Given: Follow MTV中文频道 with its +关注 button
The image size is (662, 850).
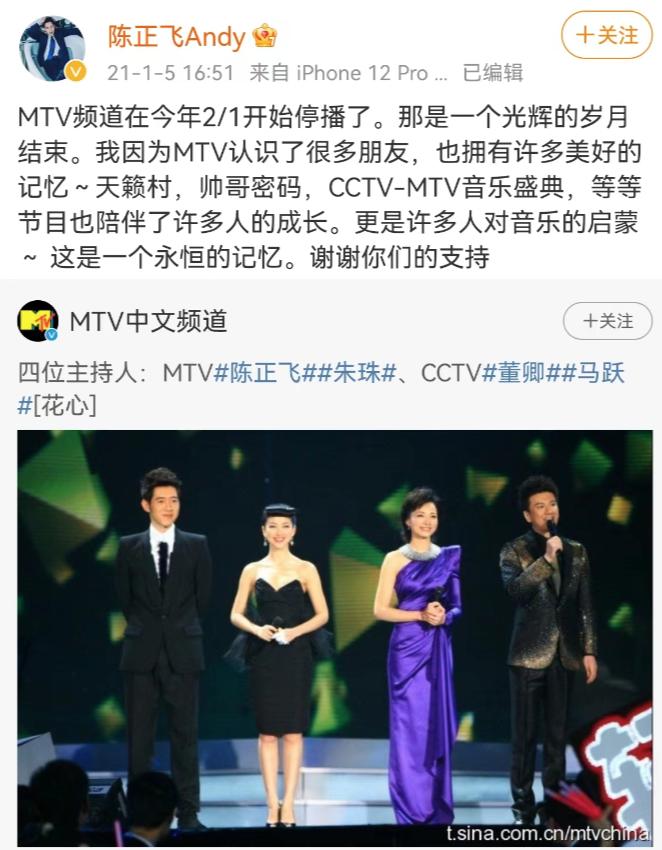Looking at the screenshot, I should 607,321.
